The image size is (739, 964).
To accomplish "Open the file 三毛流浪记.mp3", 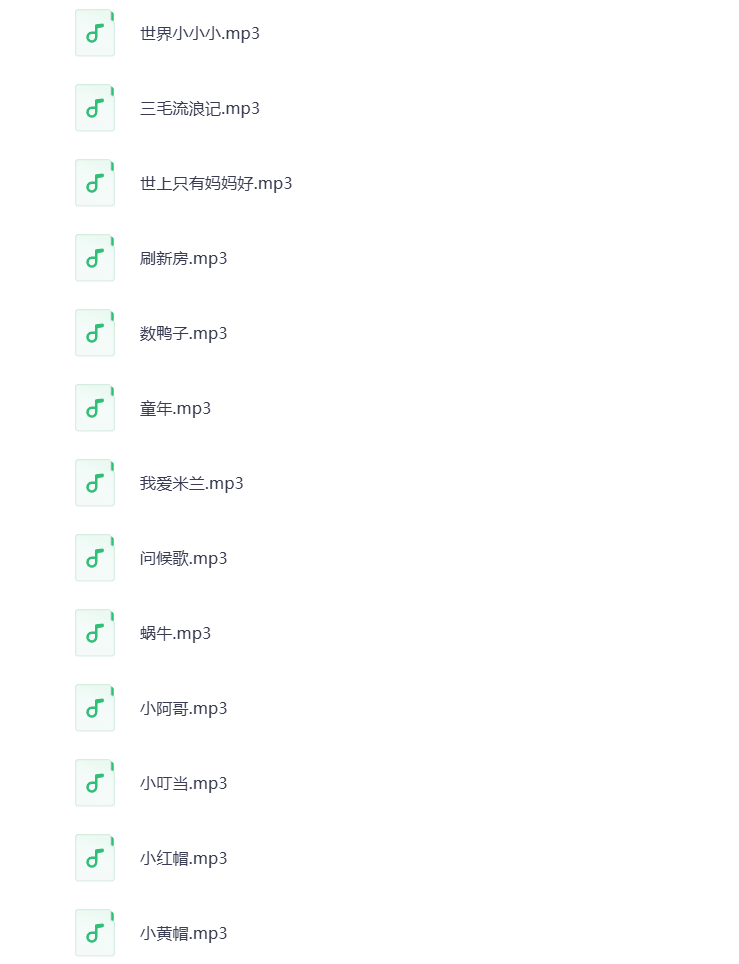I will coord(199,108).
